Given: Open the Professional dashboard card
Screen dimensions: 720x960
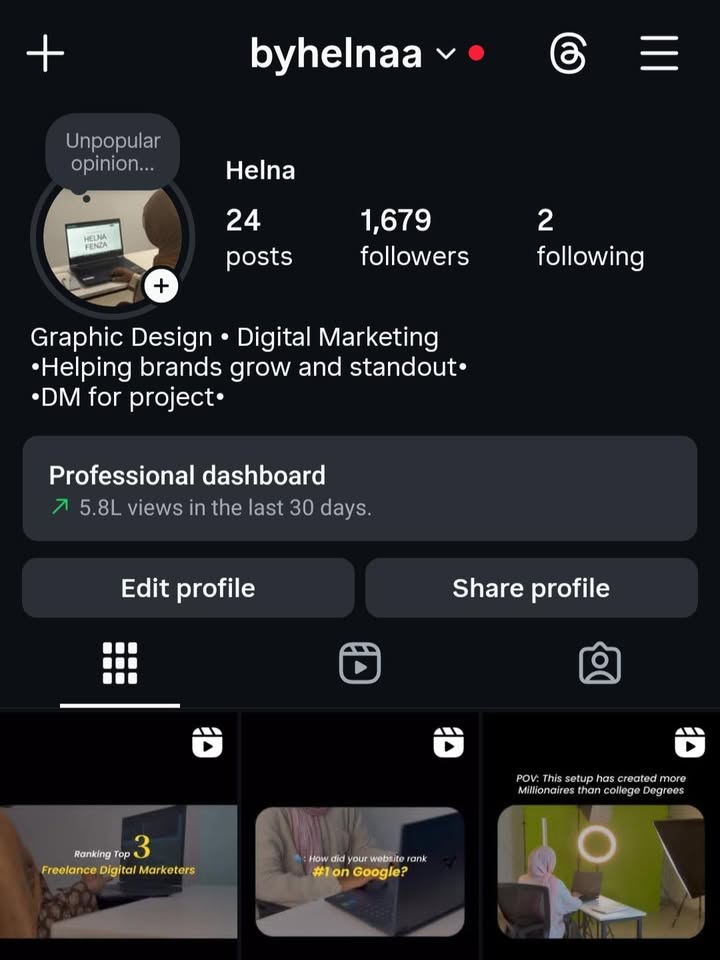Looking at the screenshot, I should pyautogui.click(x=360, y=489).
